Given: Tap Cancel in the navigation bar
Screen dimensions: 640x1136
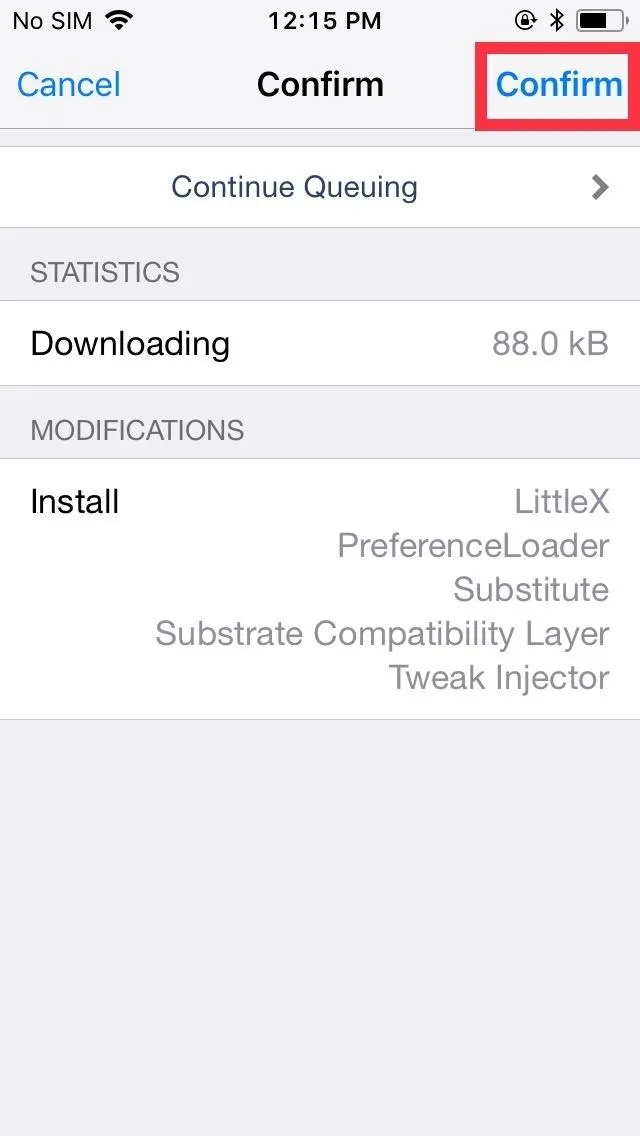Looking at the screenshot, I should [69, 85].
